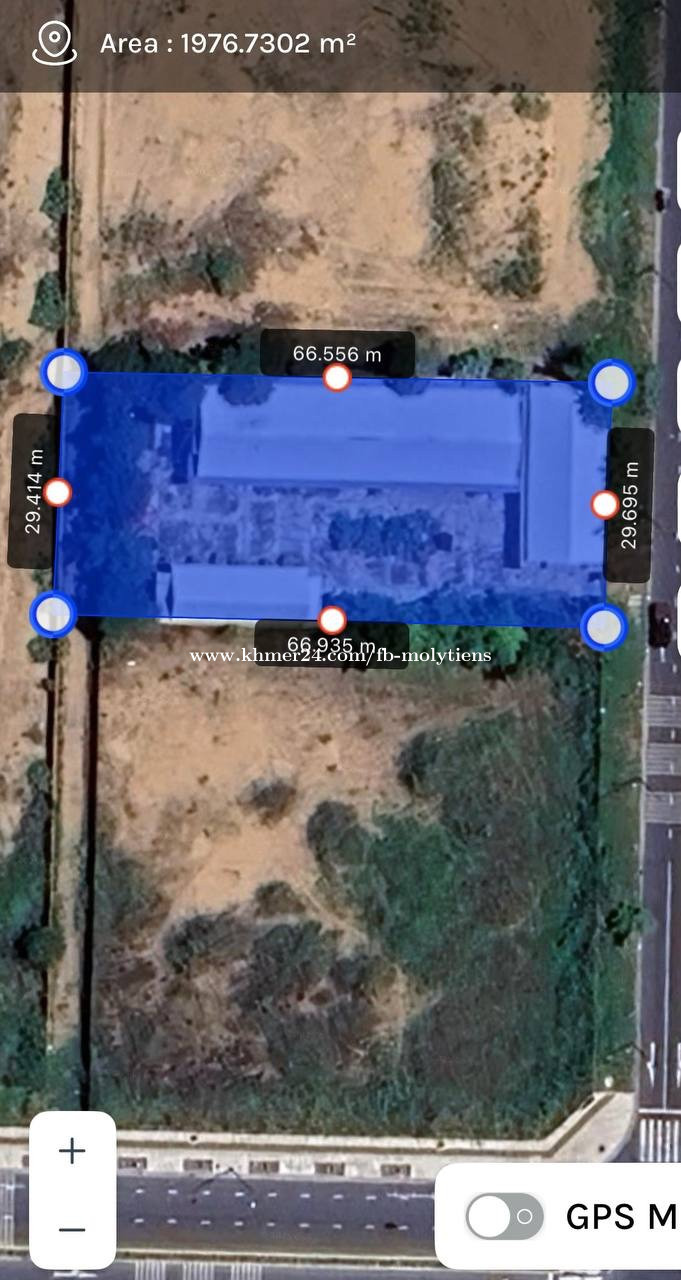
Task: Enable the GPS mode switch
Action: (x=505, y=1216)
